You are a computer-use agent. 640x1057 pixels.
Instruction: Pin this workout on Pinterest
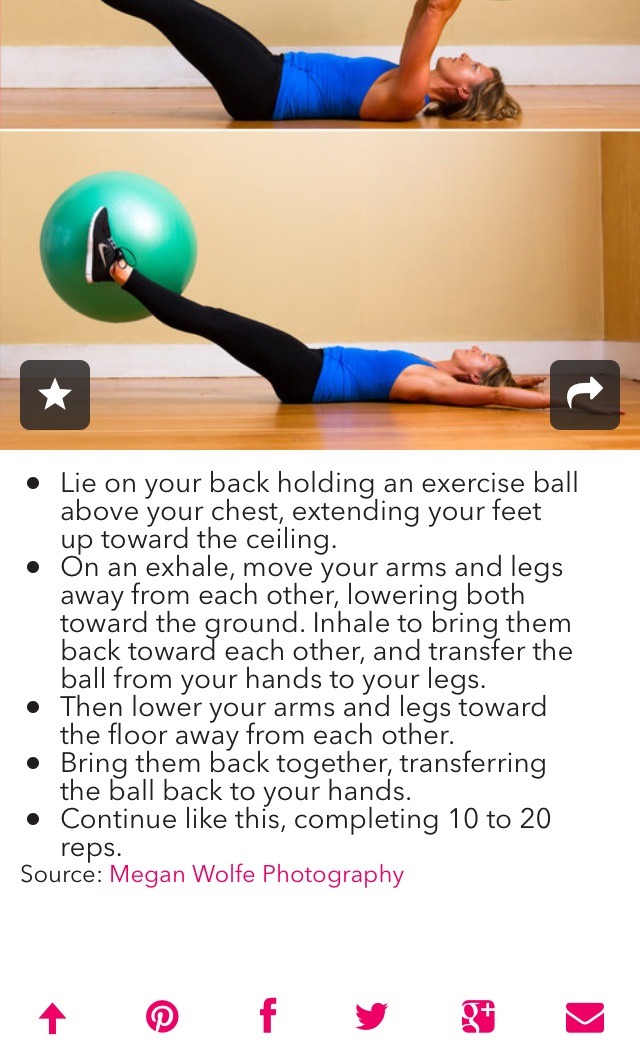pos(162,1017)
